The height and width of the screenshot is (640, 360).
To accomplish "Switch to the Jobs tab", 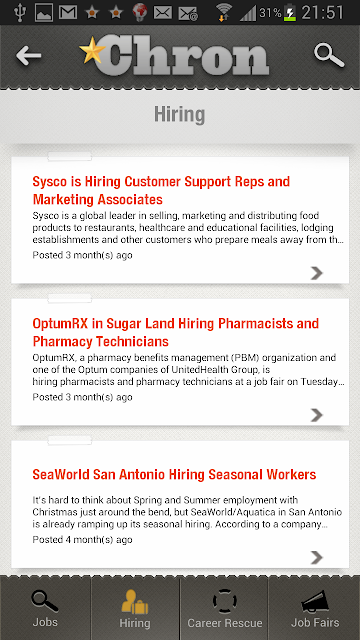I will (x=45, y=608).
